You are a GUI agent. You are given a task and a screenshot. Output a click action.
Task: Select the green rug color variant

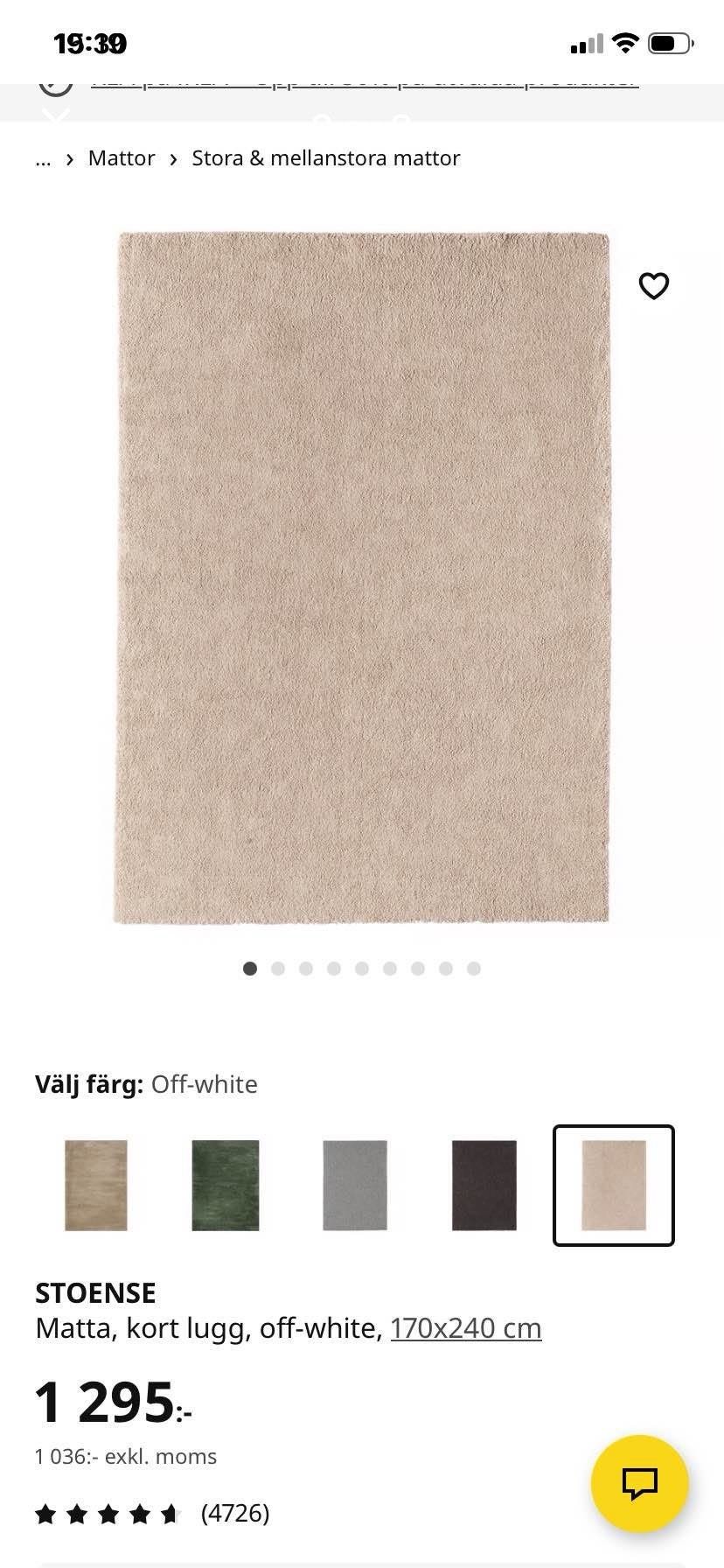point(225,1185)
